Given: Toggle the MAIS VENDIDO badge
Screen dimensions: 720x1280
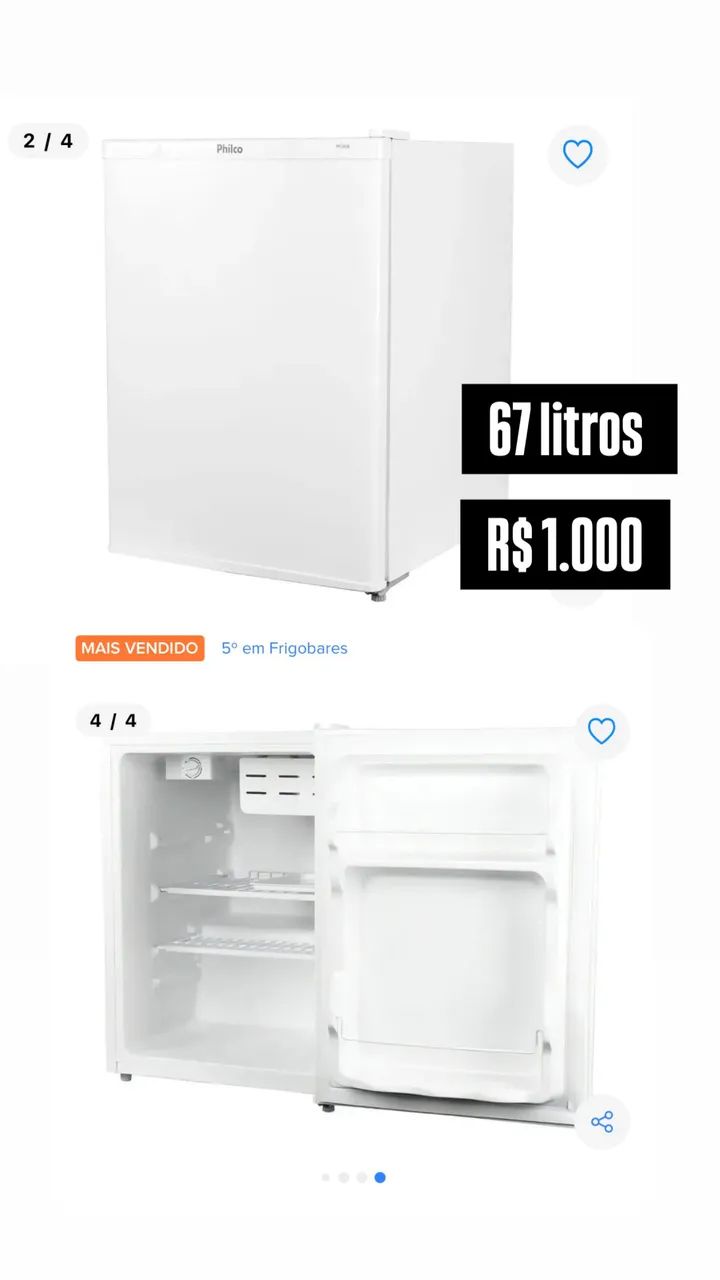Looking at the screenshot, I should click(139, 648).
